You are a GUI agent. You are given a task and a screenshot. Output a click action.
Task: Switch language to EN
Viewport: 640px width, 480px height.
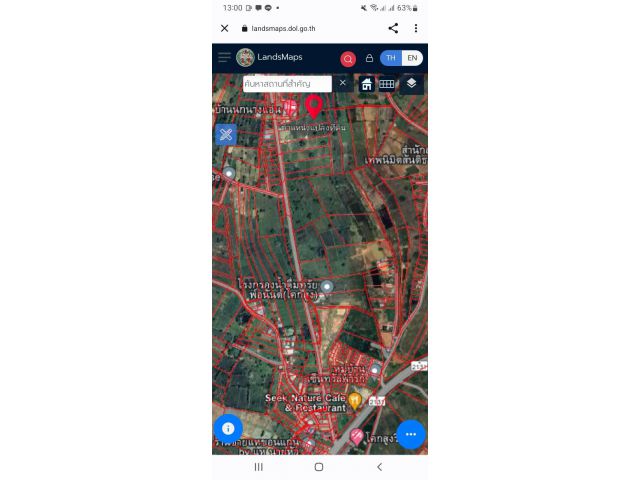[x=412, y=58]
